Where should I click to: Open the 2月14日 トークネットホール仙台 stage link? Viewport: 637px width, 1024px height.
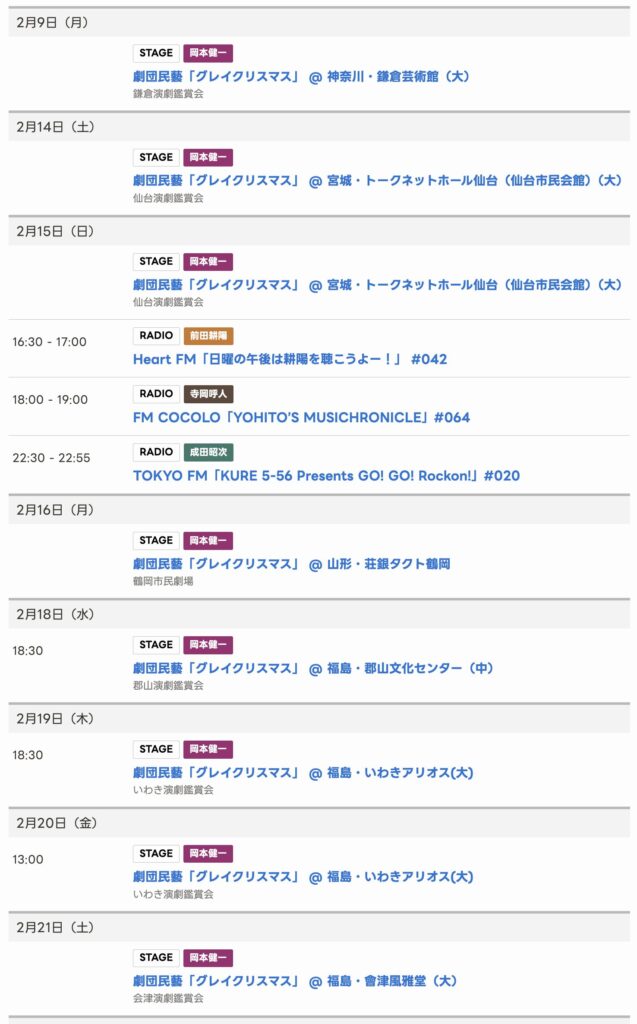coord(377,180)
